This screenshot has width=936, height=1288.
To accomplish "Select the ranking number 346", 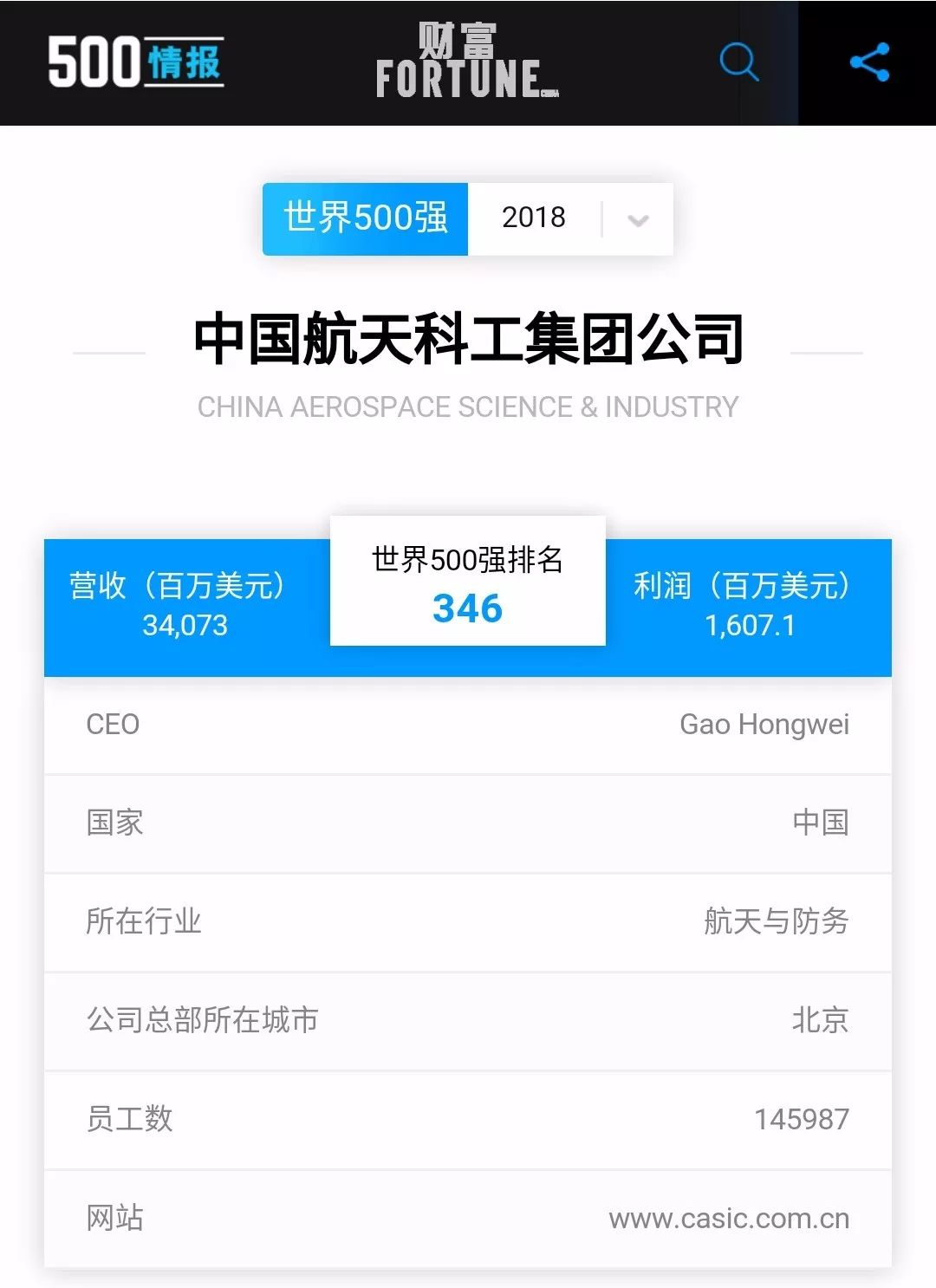I will [468, 609].
